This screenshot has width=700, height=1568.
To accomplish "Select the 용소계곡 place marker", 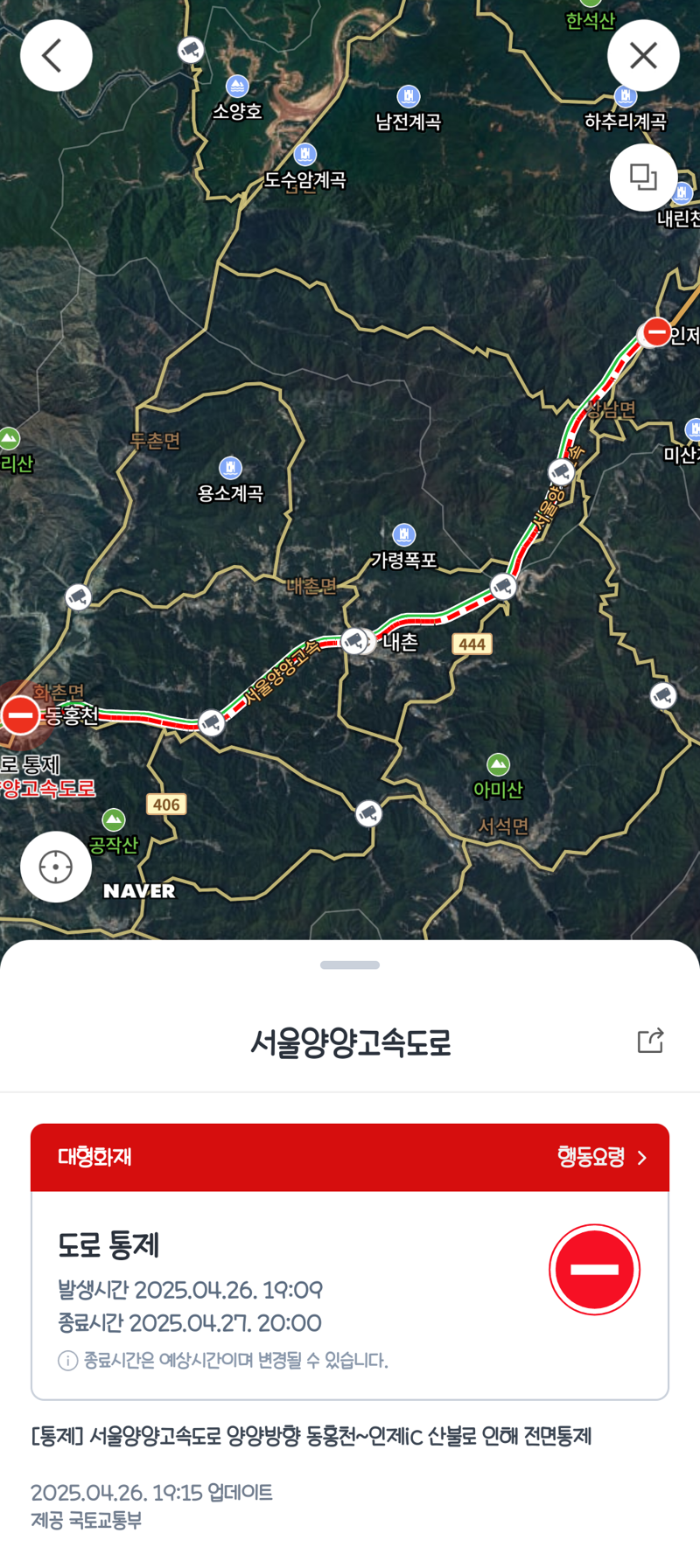I will [x=230, y=468].
